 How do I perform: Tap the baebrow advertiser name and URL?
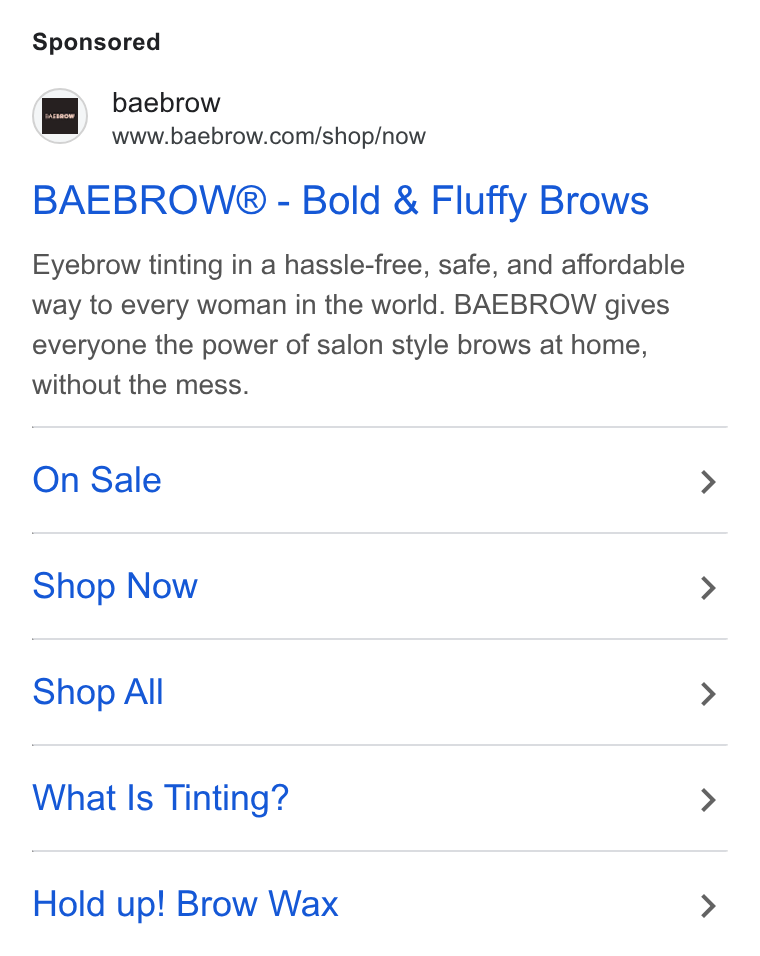(269, 118)
